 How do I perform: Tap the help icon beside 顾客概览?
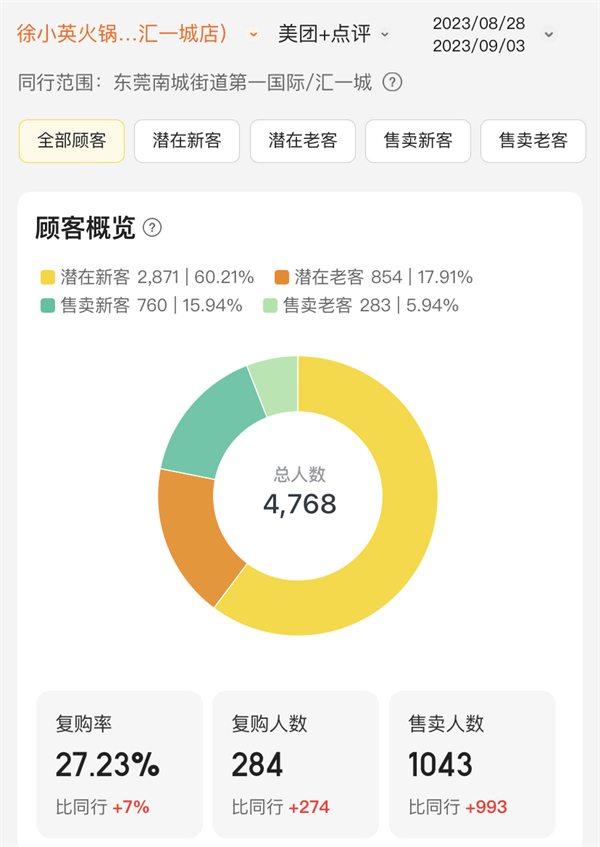click(x=152, y=228)
